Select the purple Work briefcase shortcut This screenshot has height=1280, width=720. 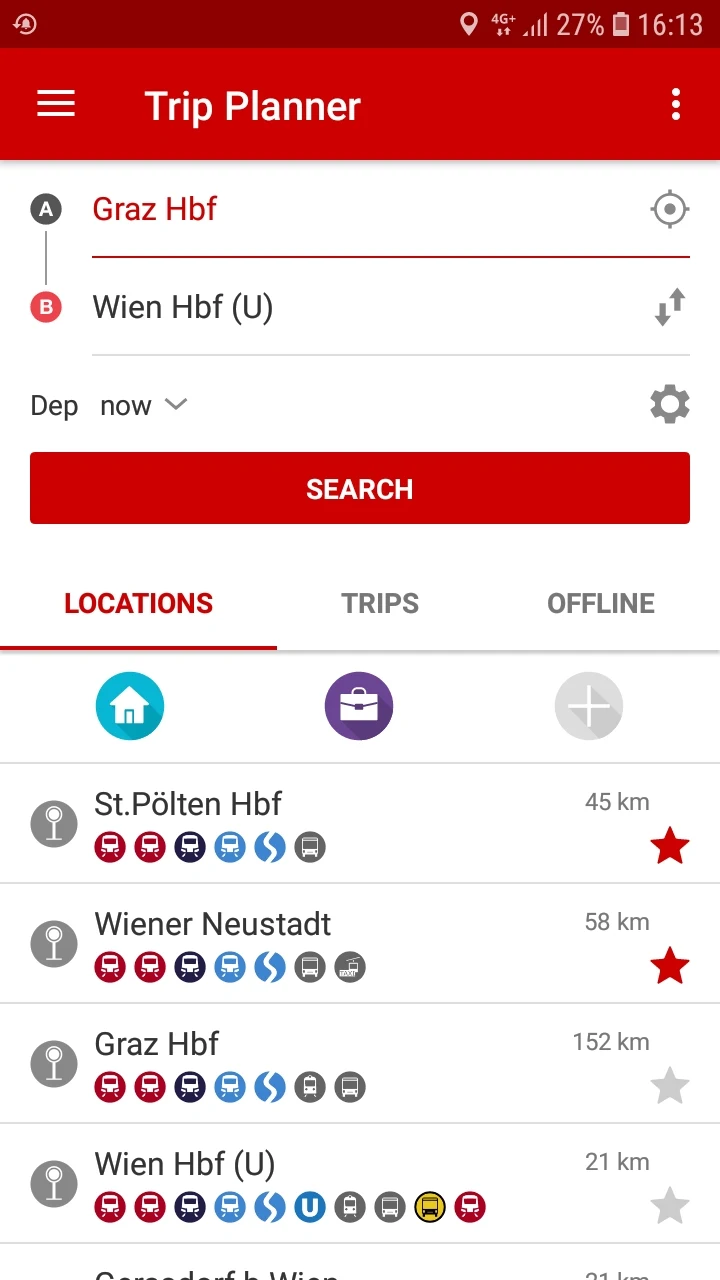(359, 706)
